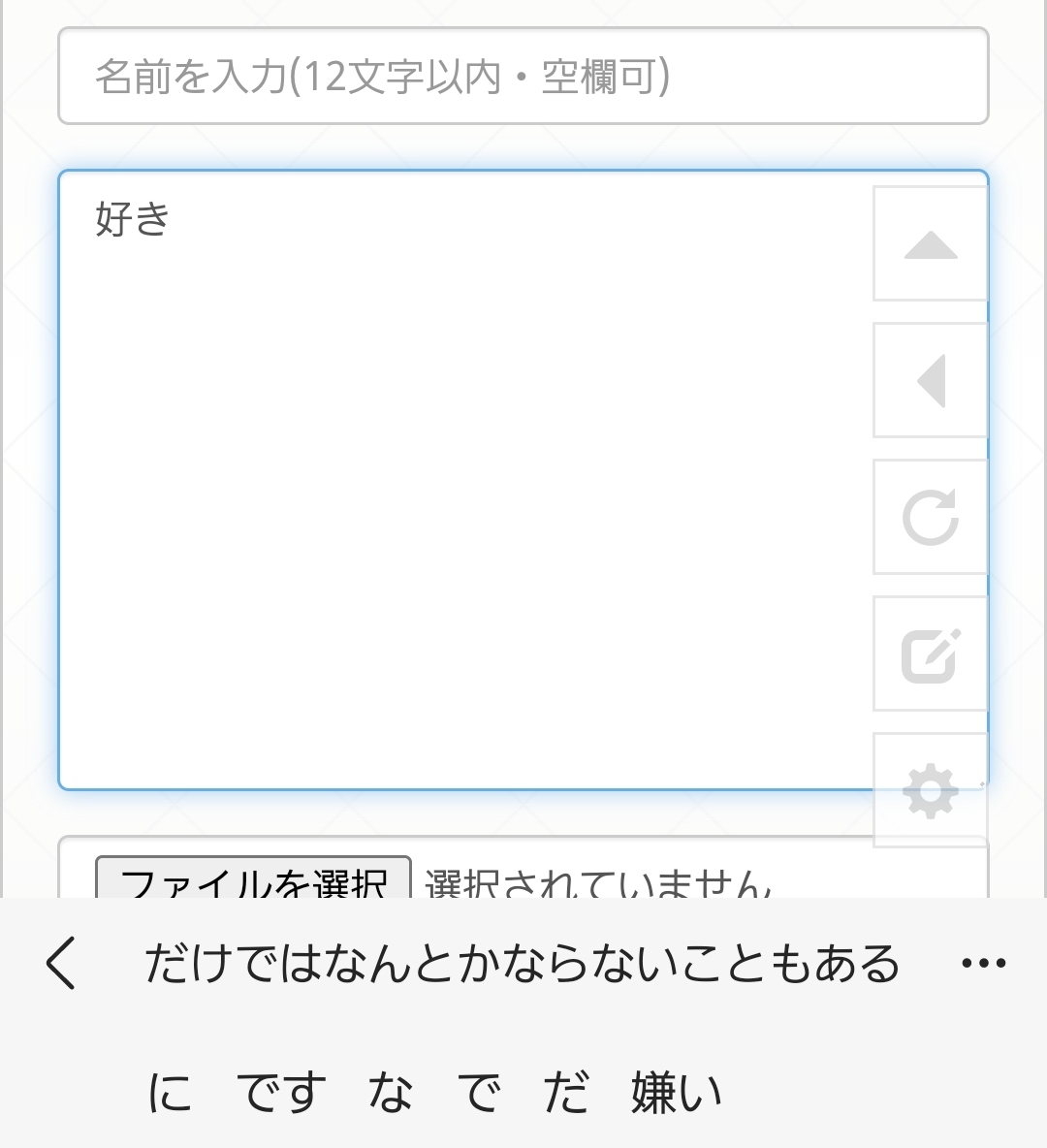Choose the に suggestion
The image size is (1047, 1148).
(170, 1093)
